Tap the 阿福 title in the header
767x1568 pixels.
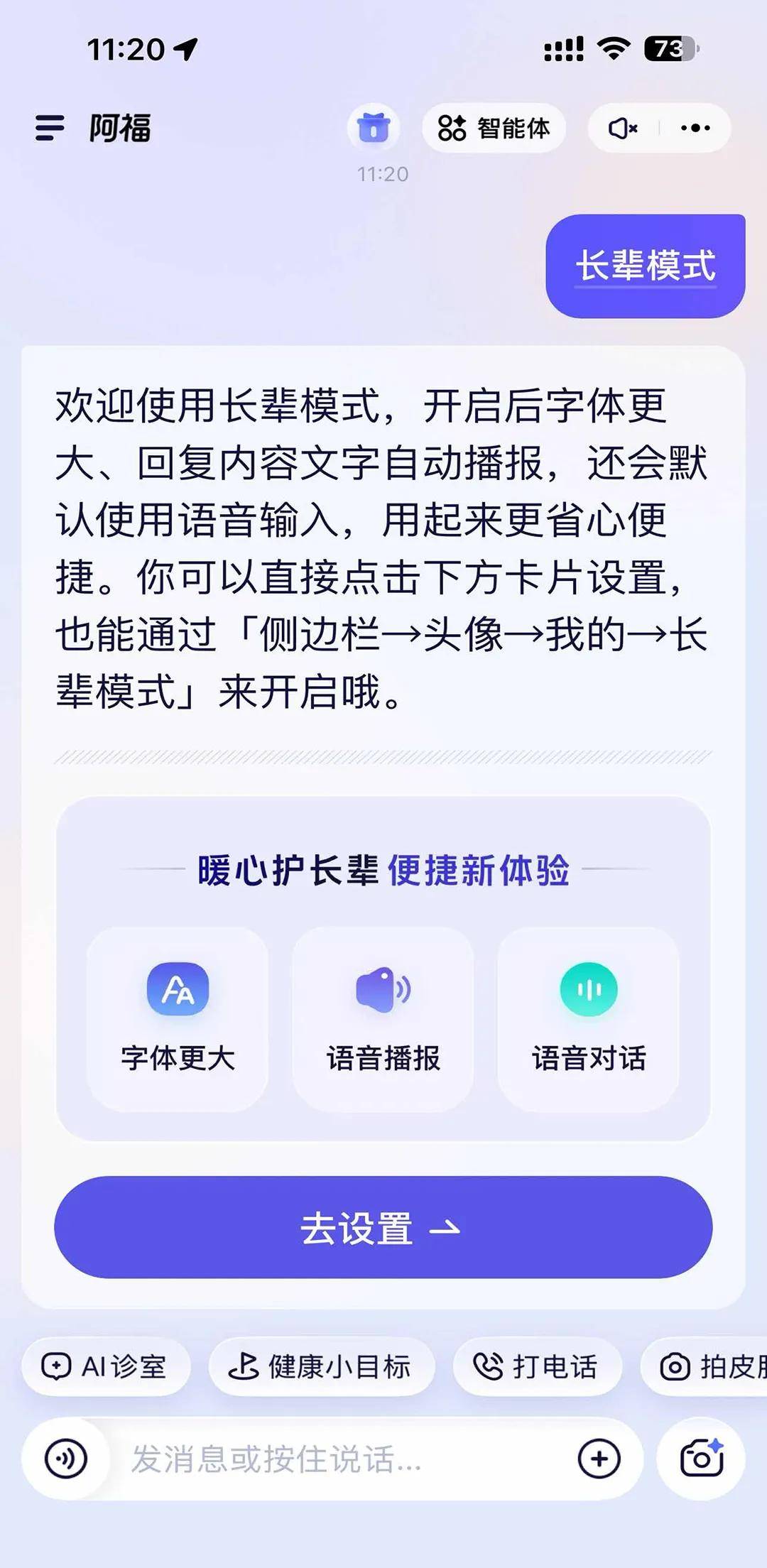tap(121, 128)
